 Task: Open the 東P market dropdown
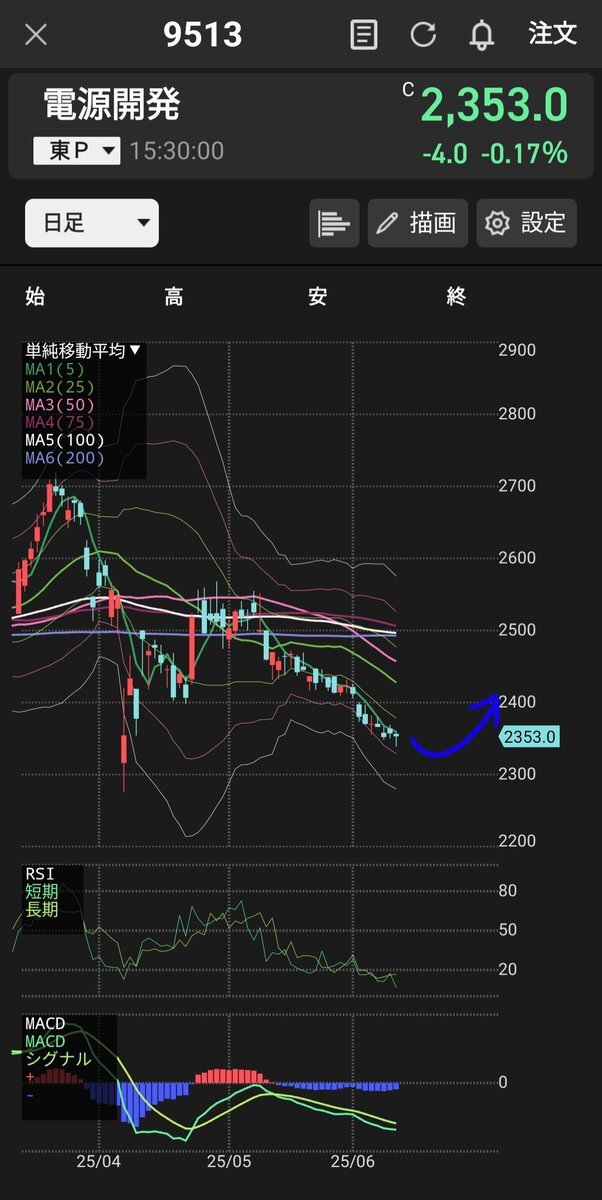(77, 151)
